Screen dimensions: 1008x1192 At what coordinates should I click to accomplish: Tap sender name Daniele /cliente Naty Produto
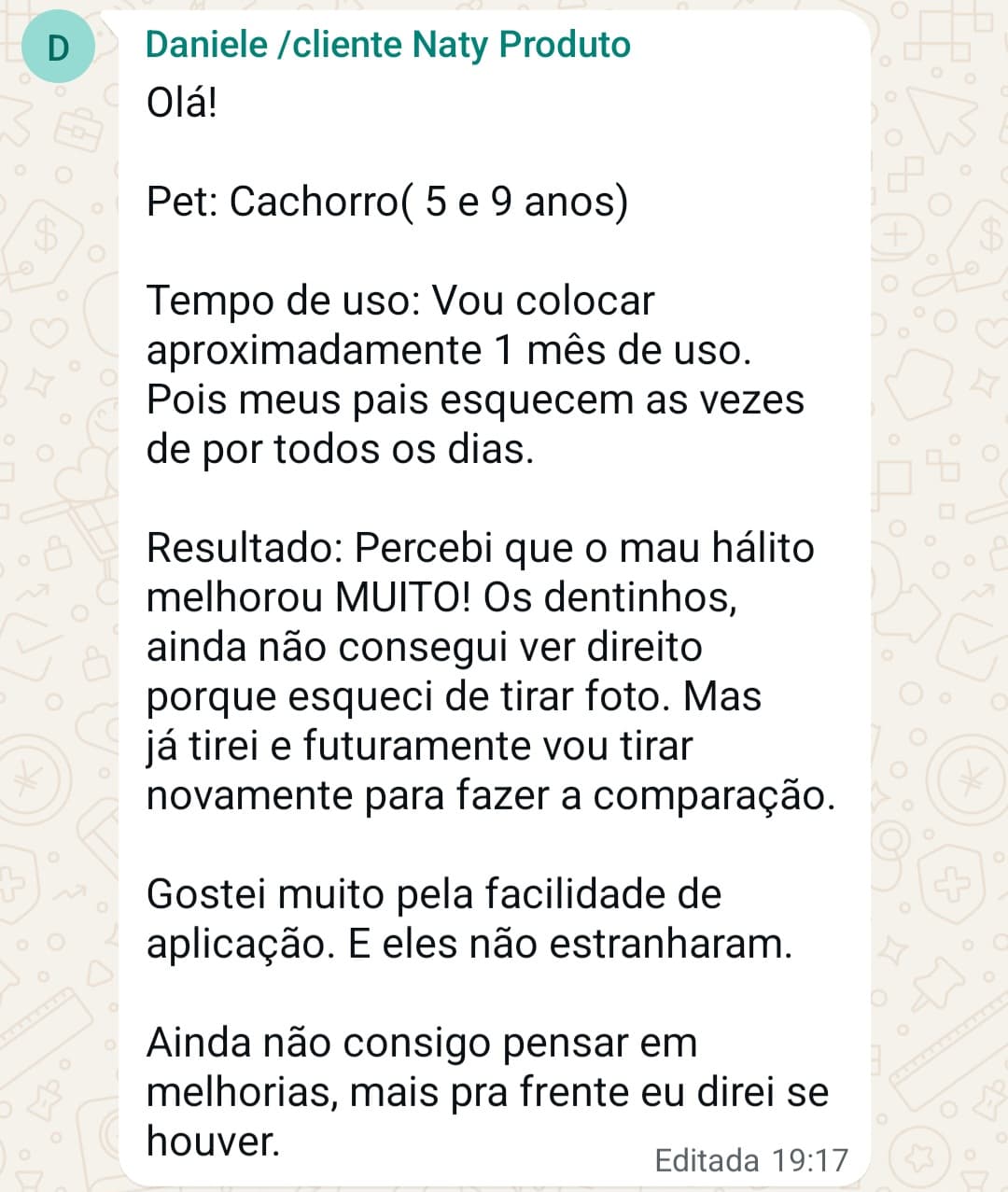coord(387,44)
